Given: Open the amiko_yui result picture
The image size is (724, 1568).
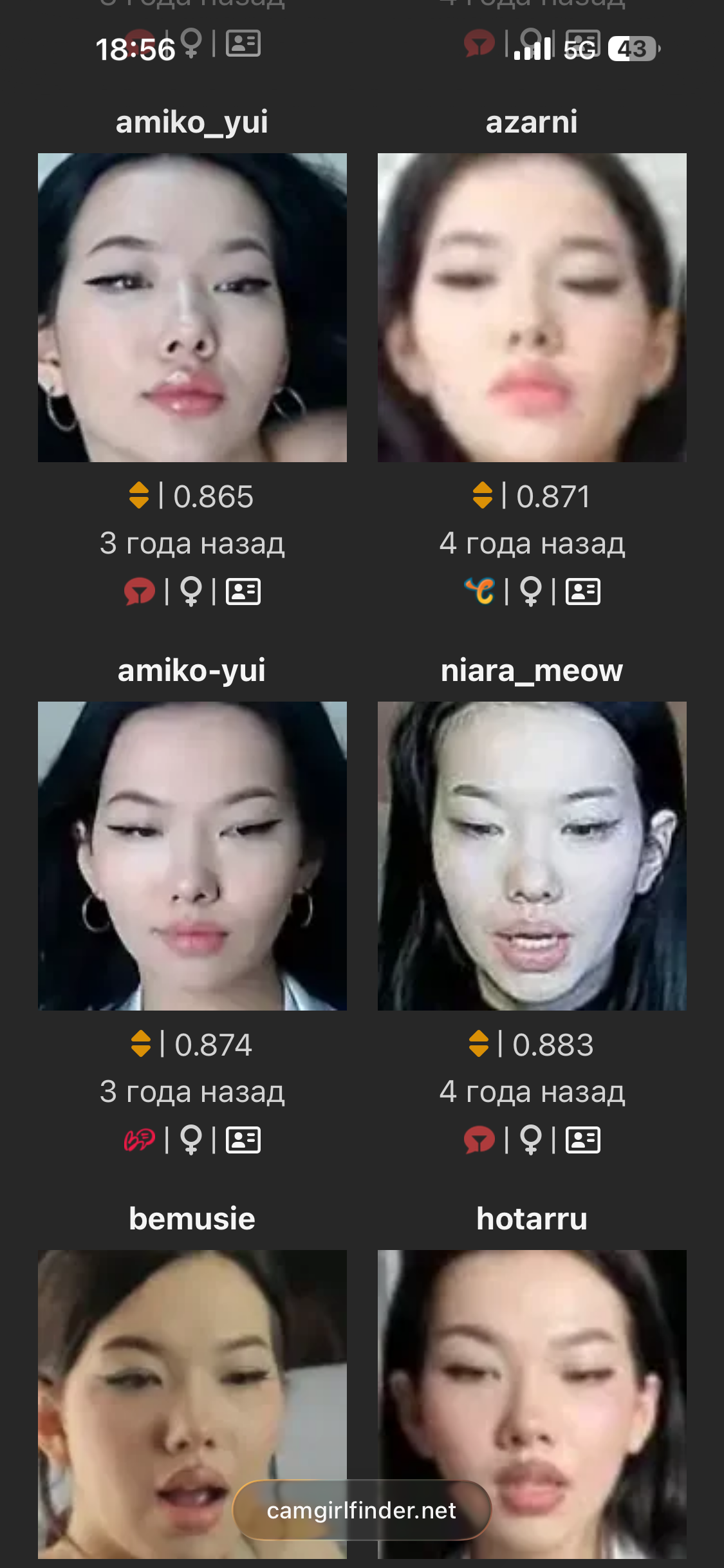Looking at the screenshot, I should click(x=192, y=307).
